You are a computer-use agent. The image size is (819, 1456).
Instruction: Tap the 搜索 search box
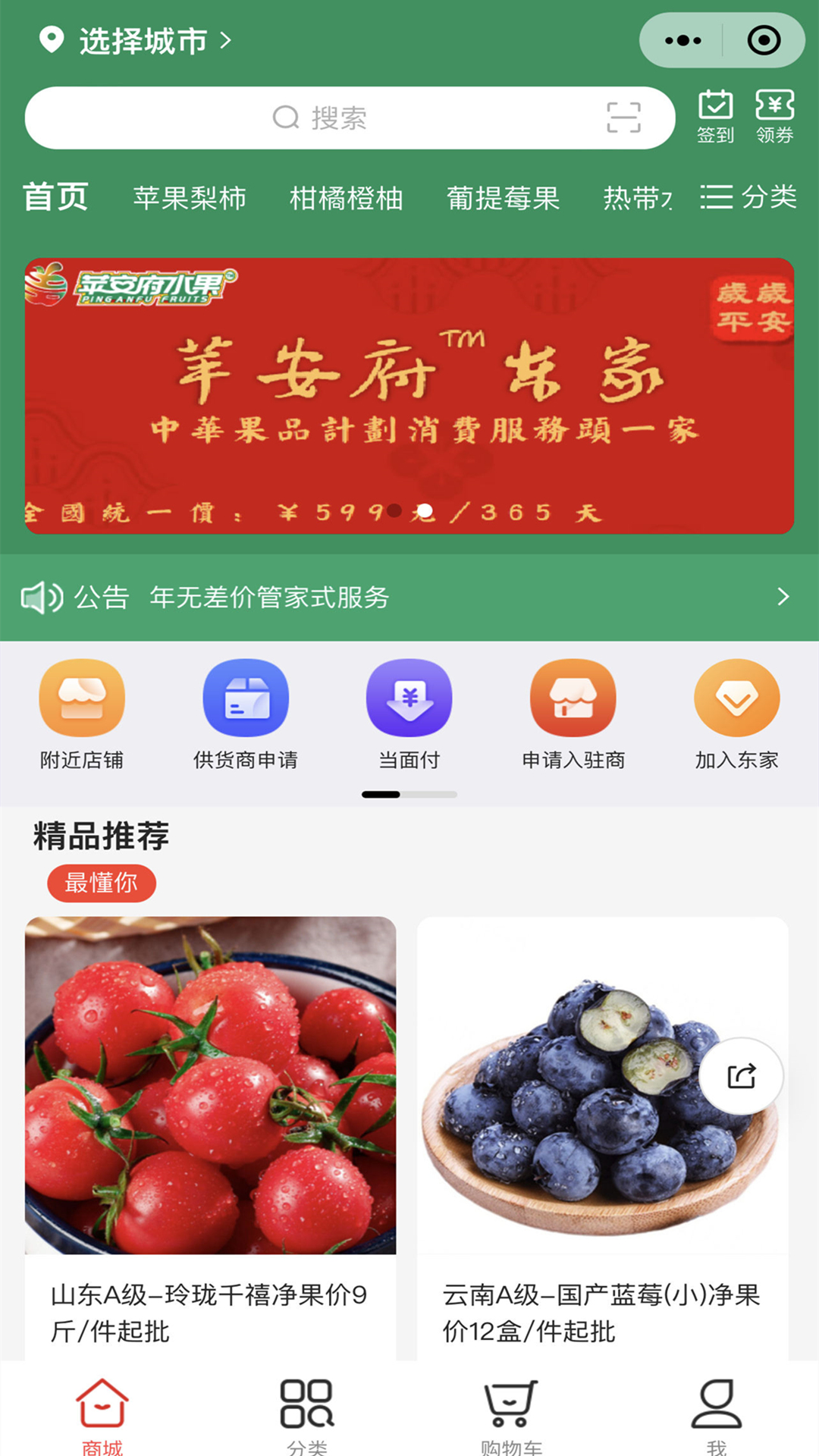coord(350,118)
